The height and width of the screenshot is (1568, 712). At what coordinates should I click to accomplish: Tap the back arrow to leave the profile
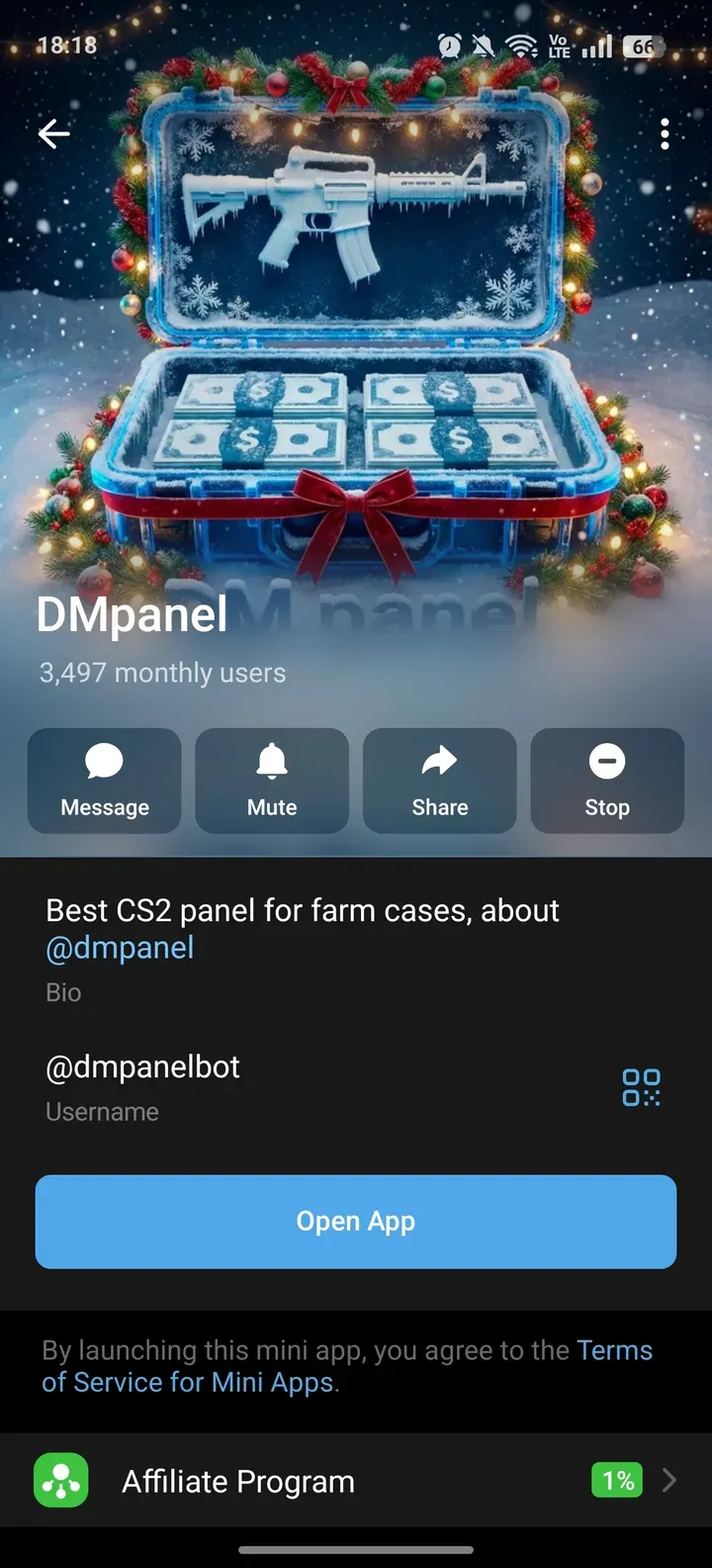point(53,134)
